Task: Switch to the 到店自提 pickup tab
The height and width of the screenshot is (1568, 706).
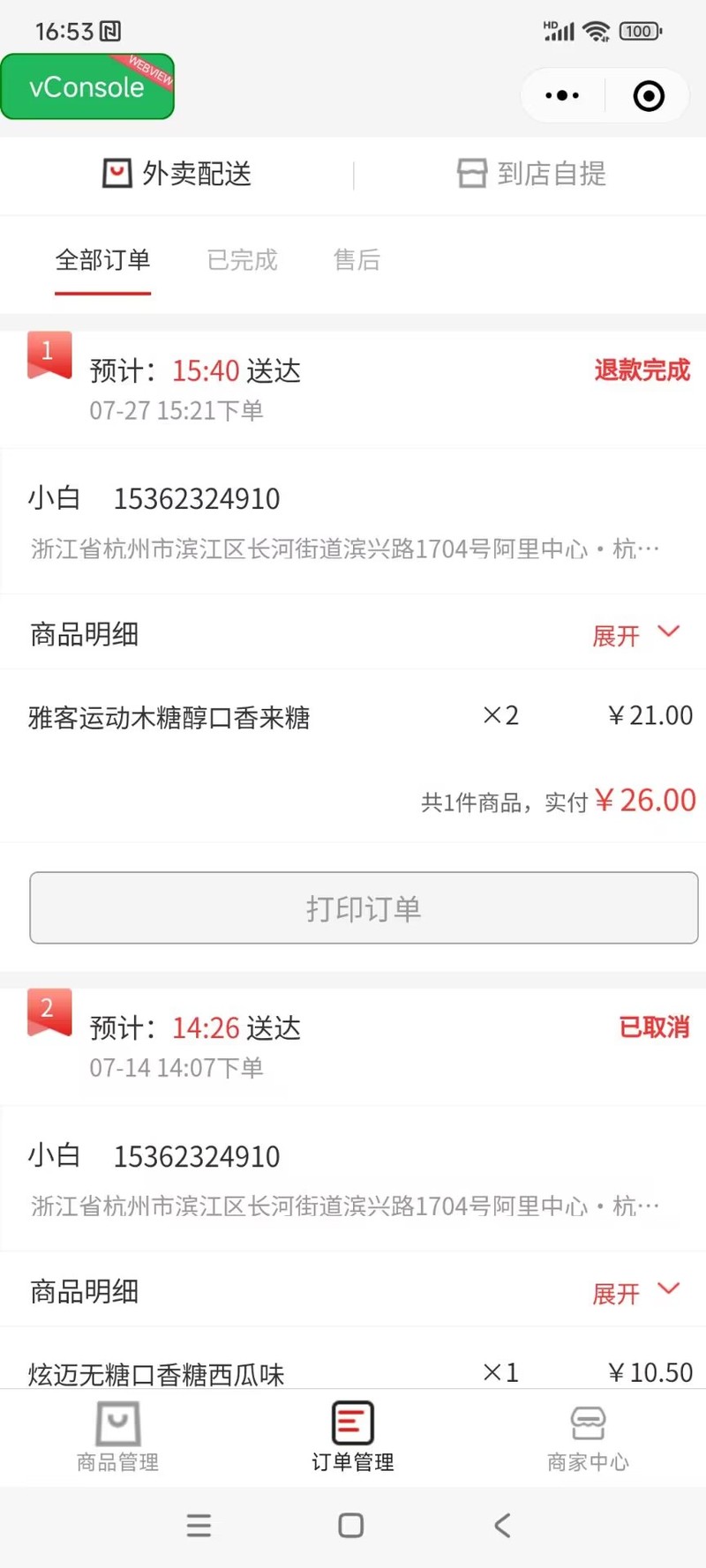Action: (531, 174)
